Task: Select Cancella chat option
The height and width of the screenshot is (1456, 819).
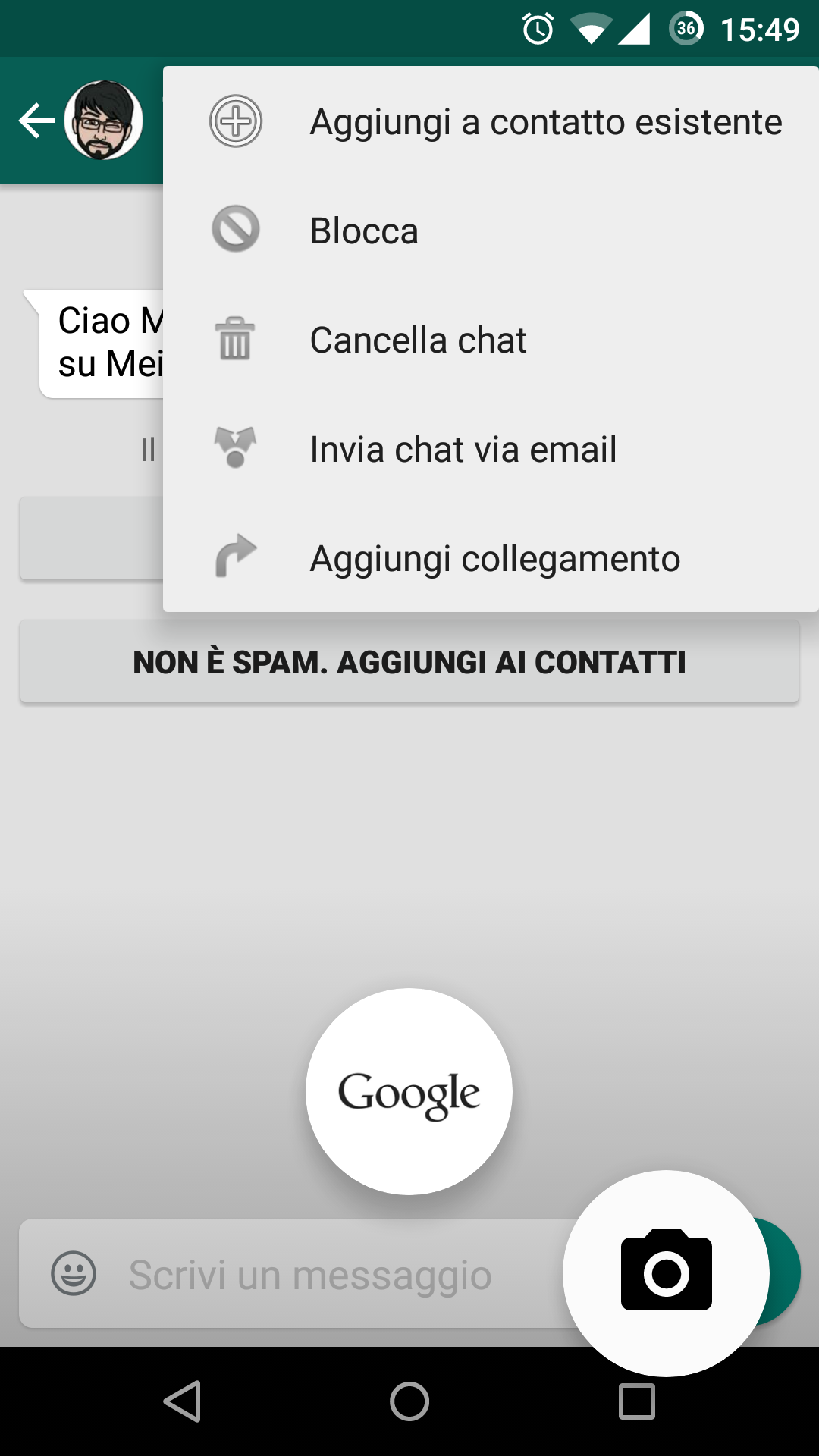Action: [x=491, y=340]
